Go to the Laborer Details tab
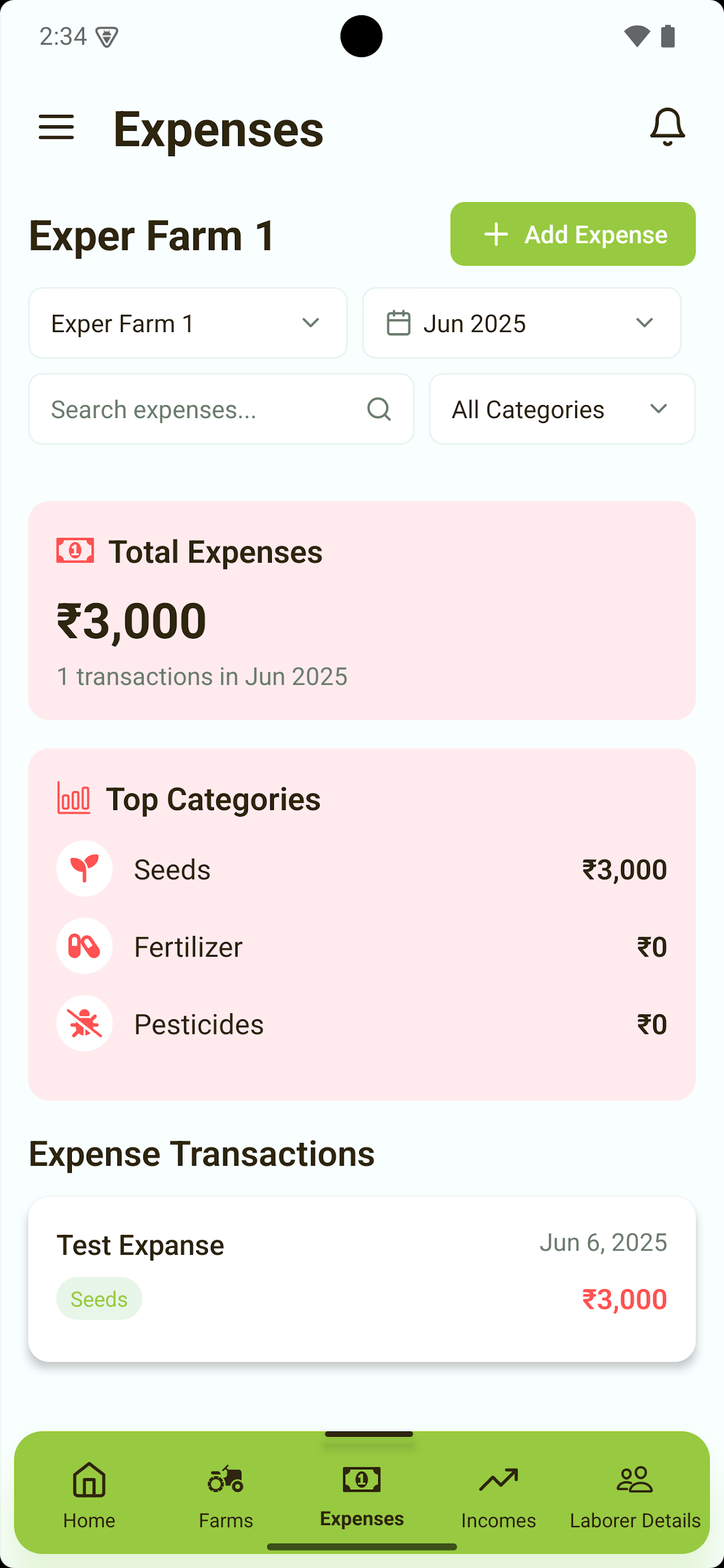This screenshot has width=724, height=1568. point(635,1497)
